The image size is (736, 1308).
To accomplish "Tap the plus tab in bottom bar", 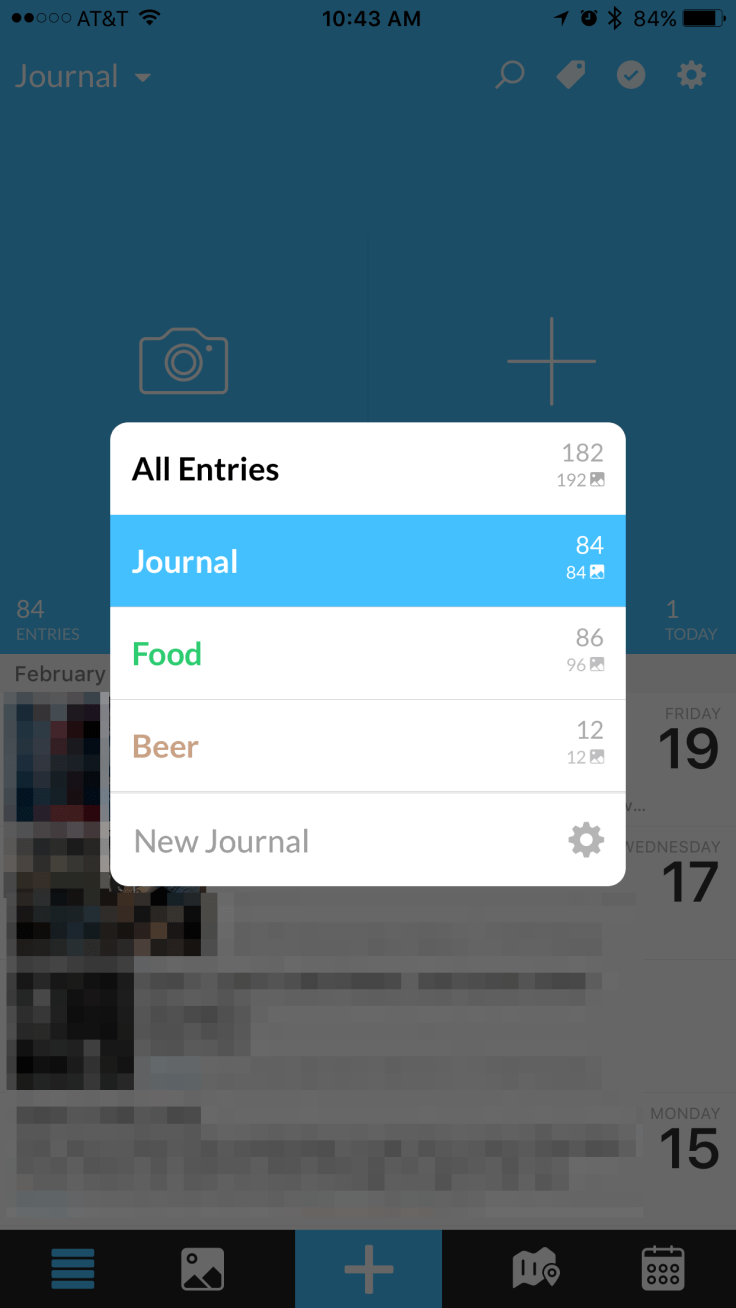I will coord(368,1269).
